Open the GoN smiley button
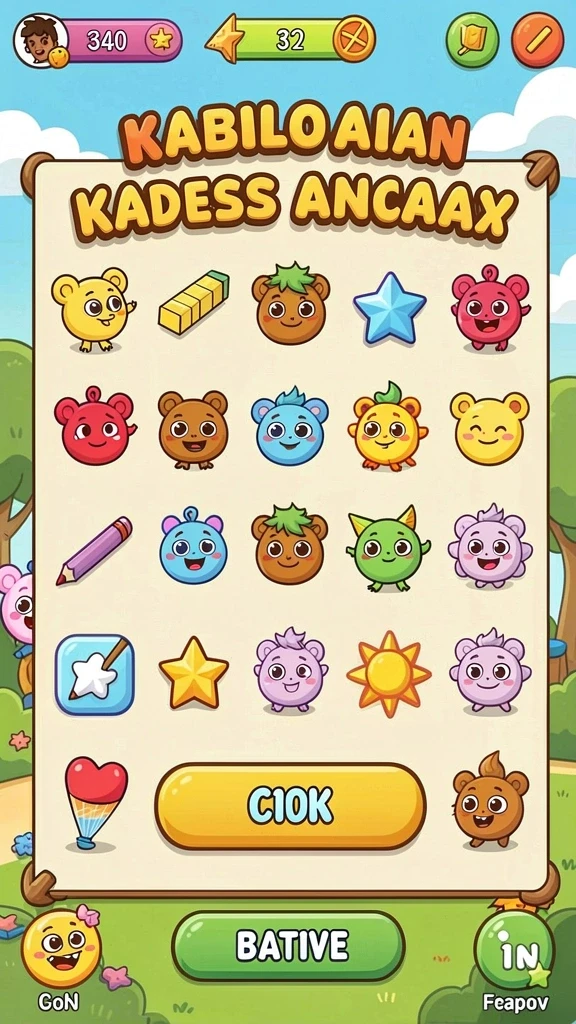The image size is (576, 1024). pos(61,948)
